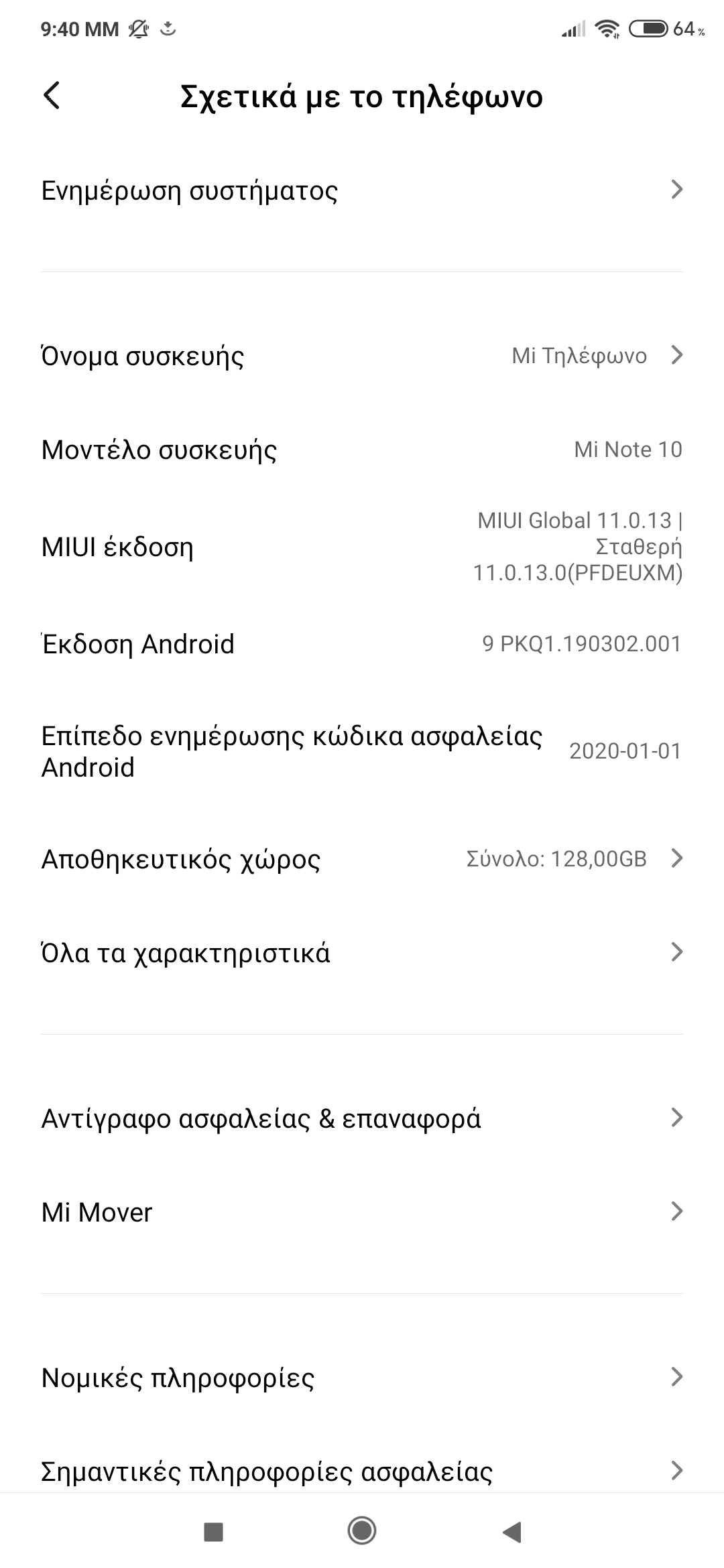Open Mi Mover

pos(362,1212)
